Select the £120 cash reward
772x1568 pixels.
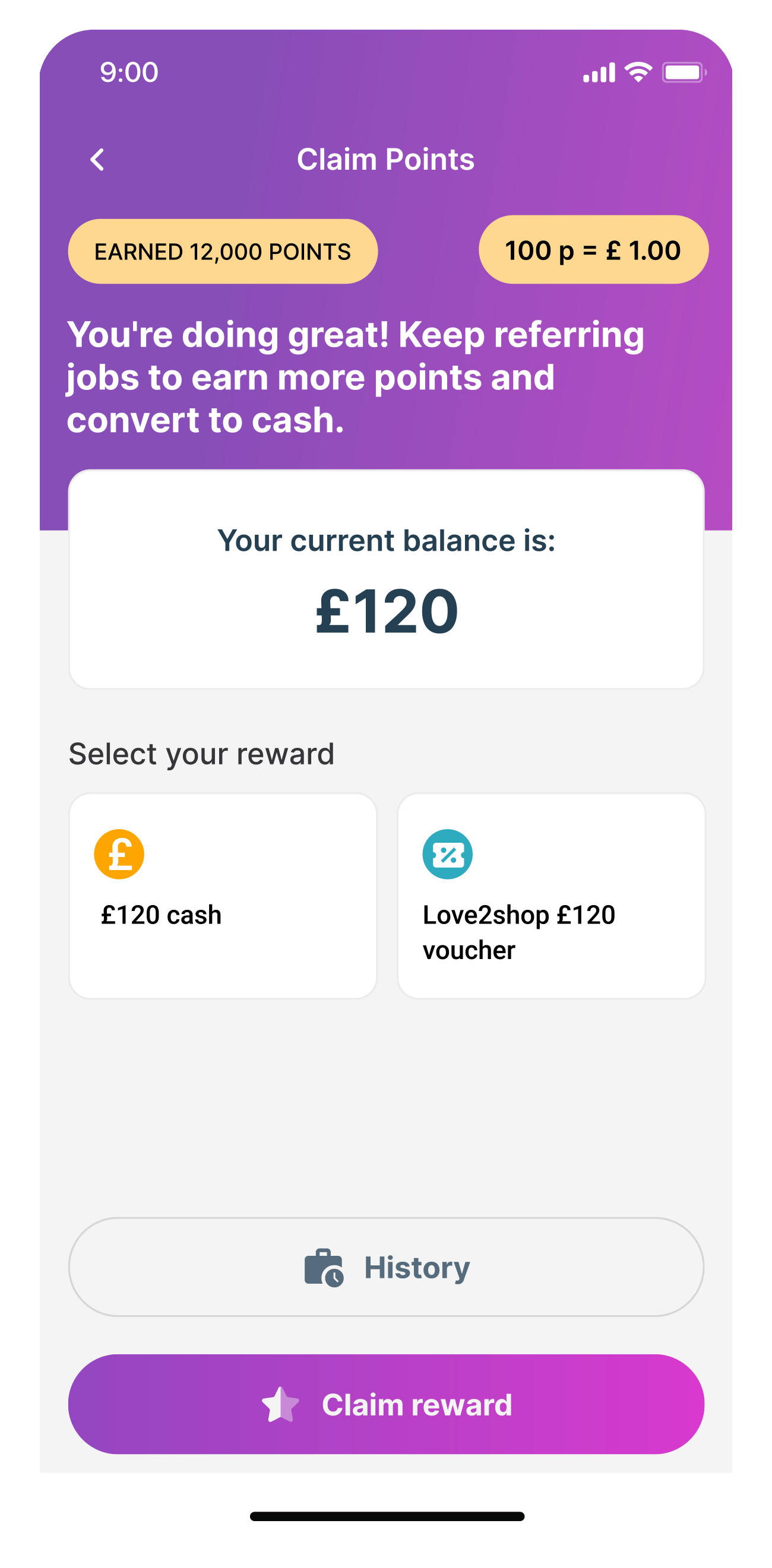[223, 896]
